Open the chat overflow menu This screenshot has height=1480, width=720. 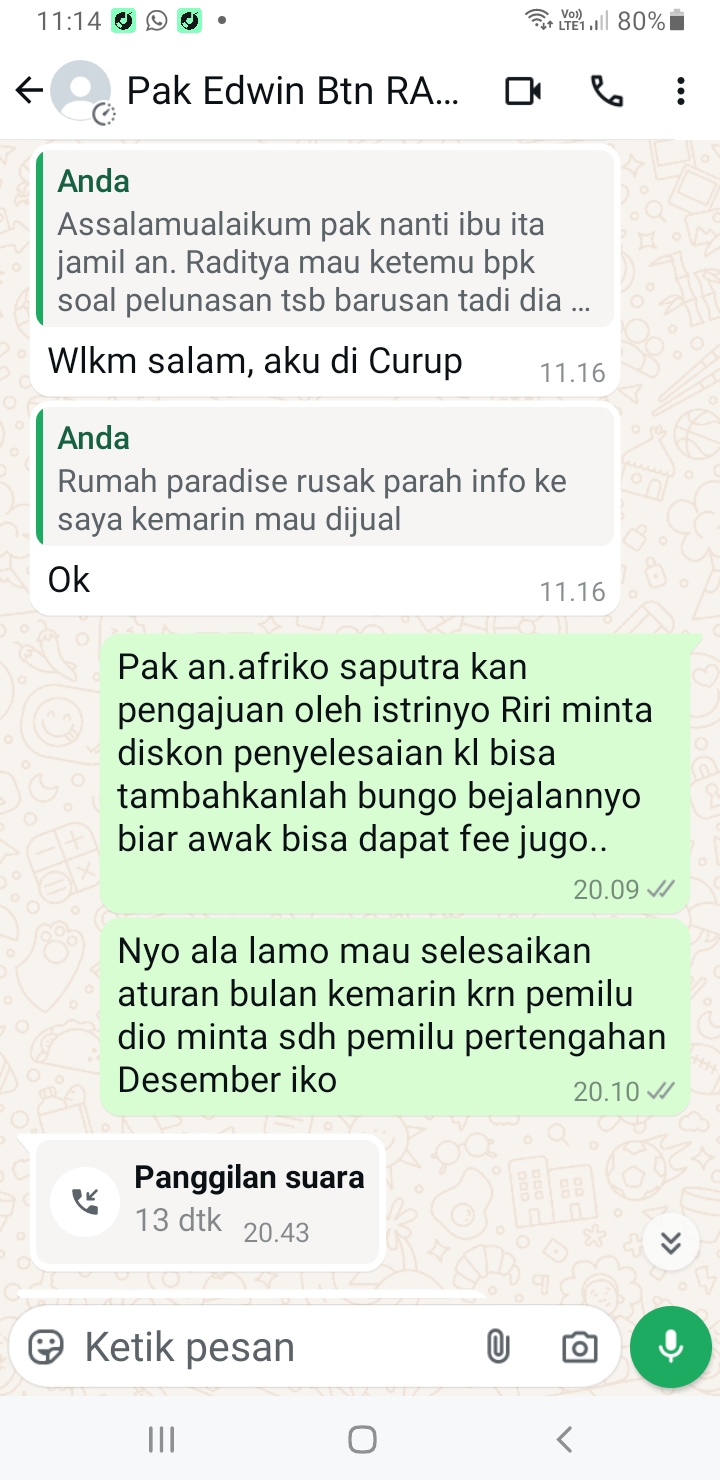(x=680, y=91)
